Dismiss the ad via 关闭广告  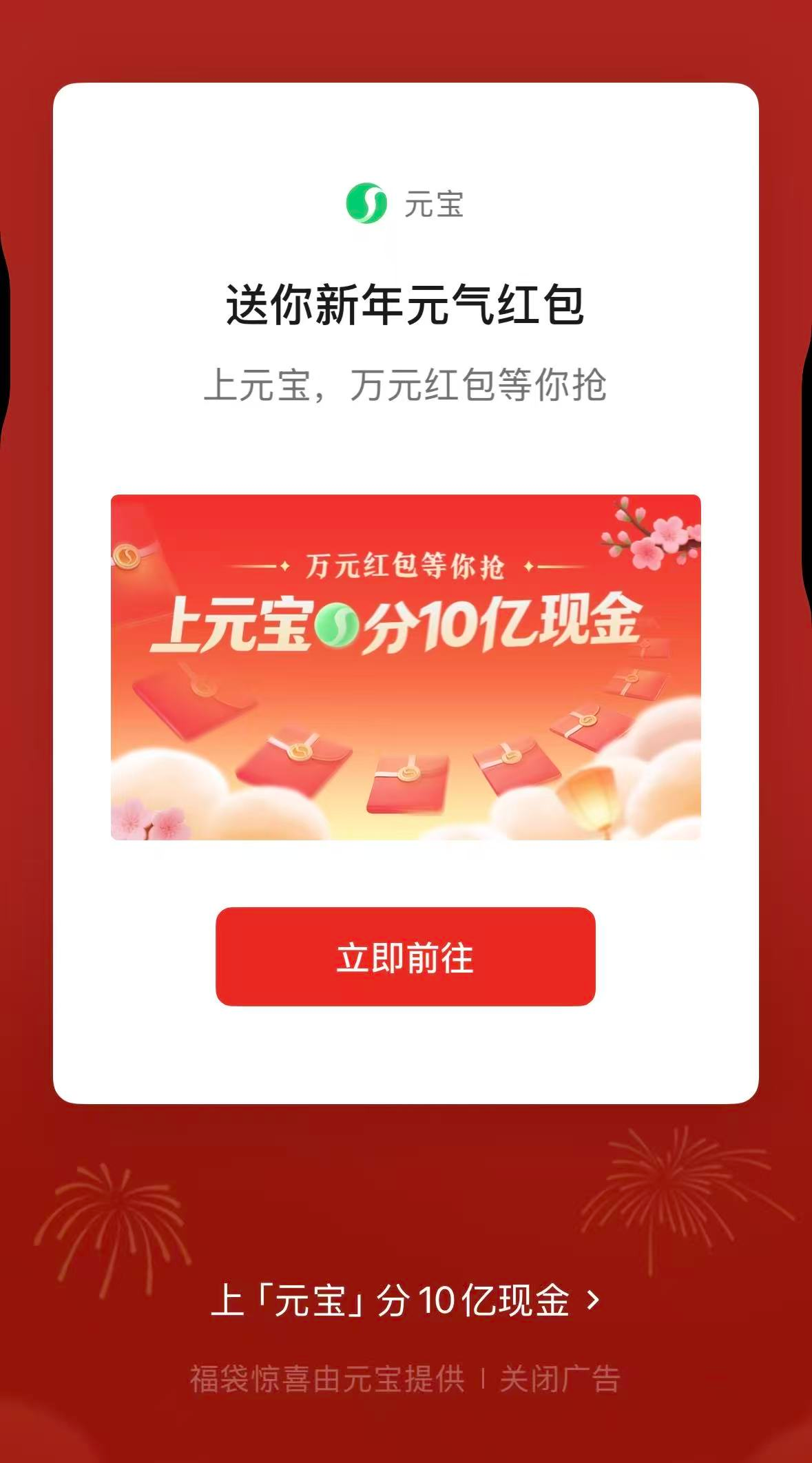pos(559,1380)
